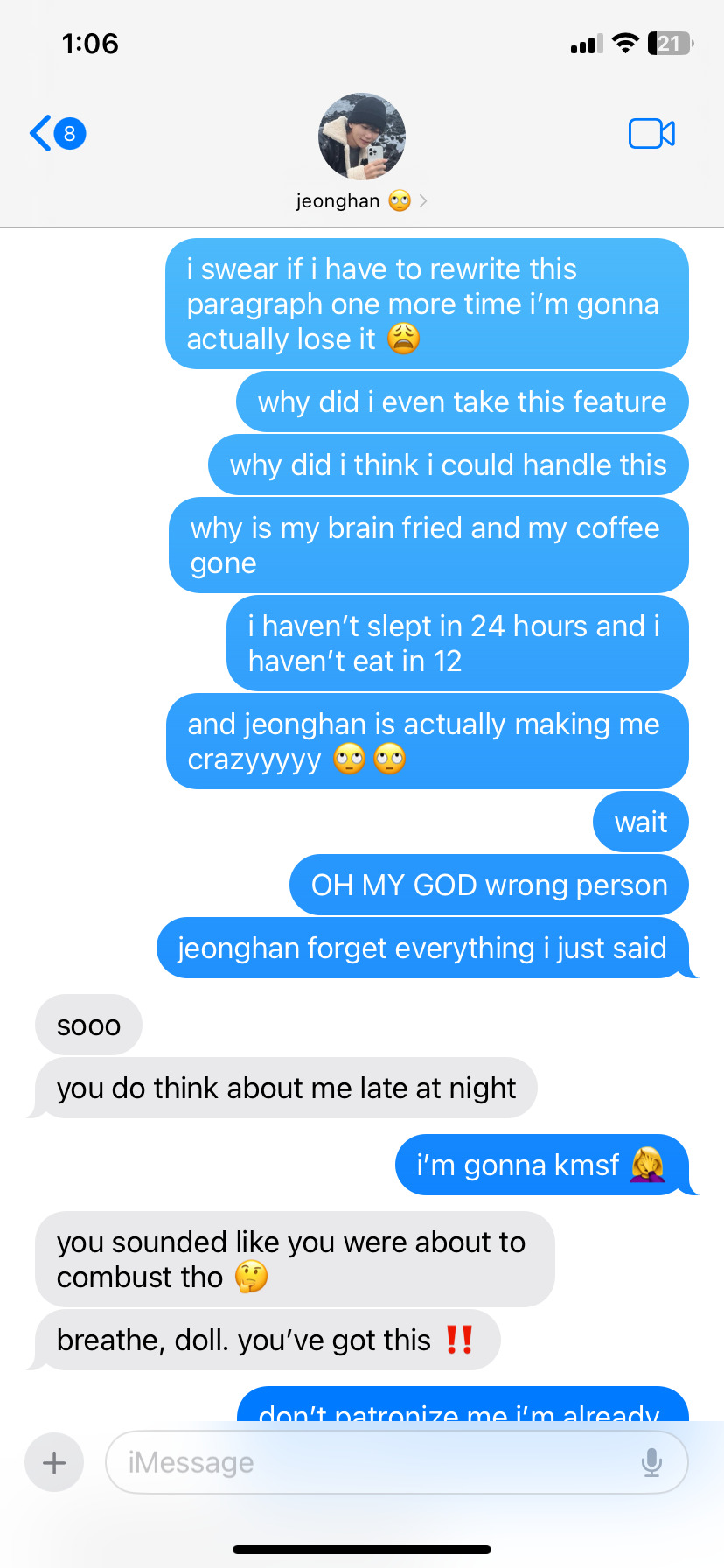
Task: Tap the microphone to dictate audio
Action: click(x=651, y=1462)
